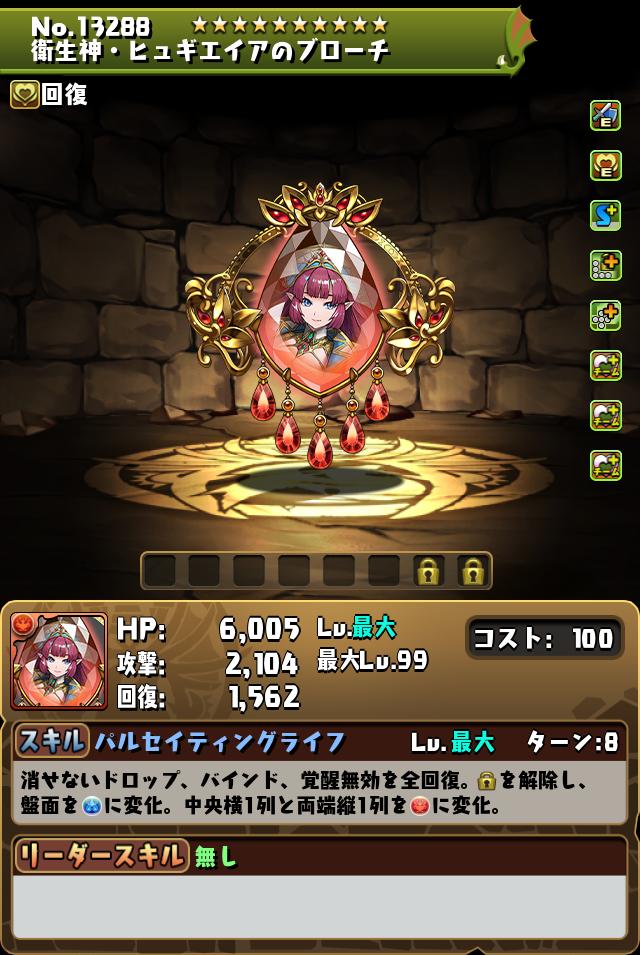The width and height of the screenshot is (640, 955).
Task: Tap the latent awakening slots bar
Action: [316, 571]
